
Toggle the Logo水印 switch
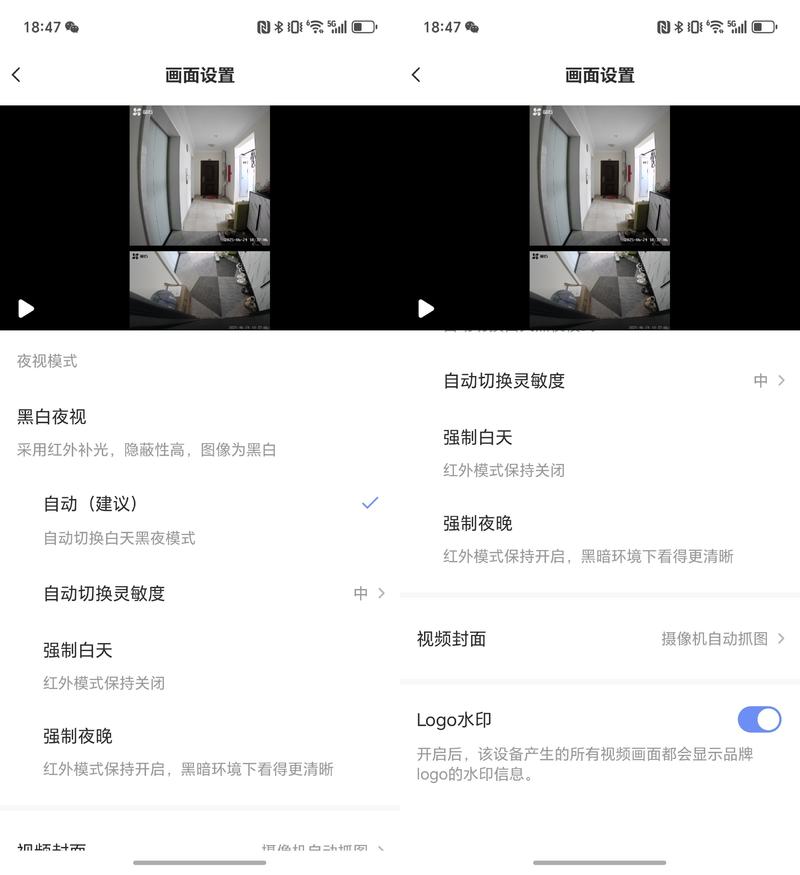click(x=759, y=719)
